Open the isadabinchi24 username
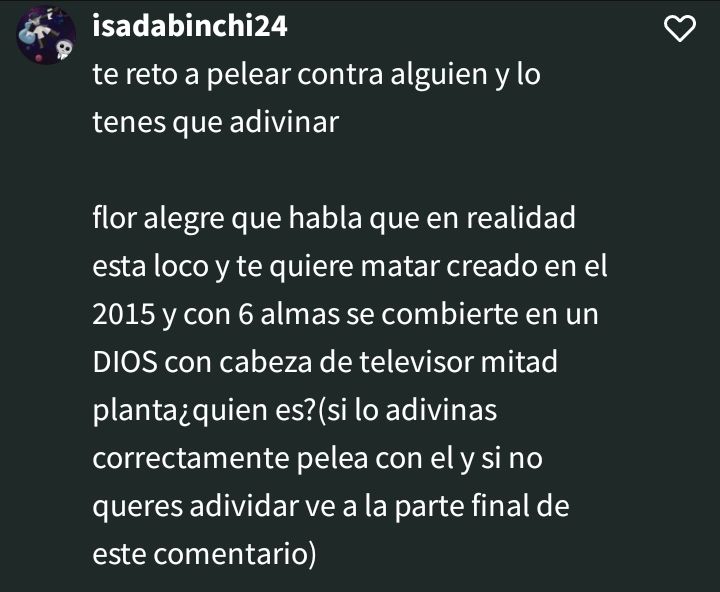 point(189,27)
